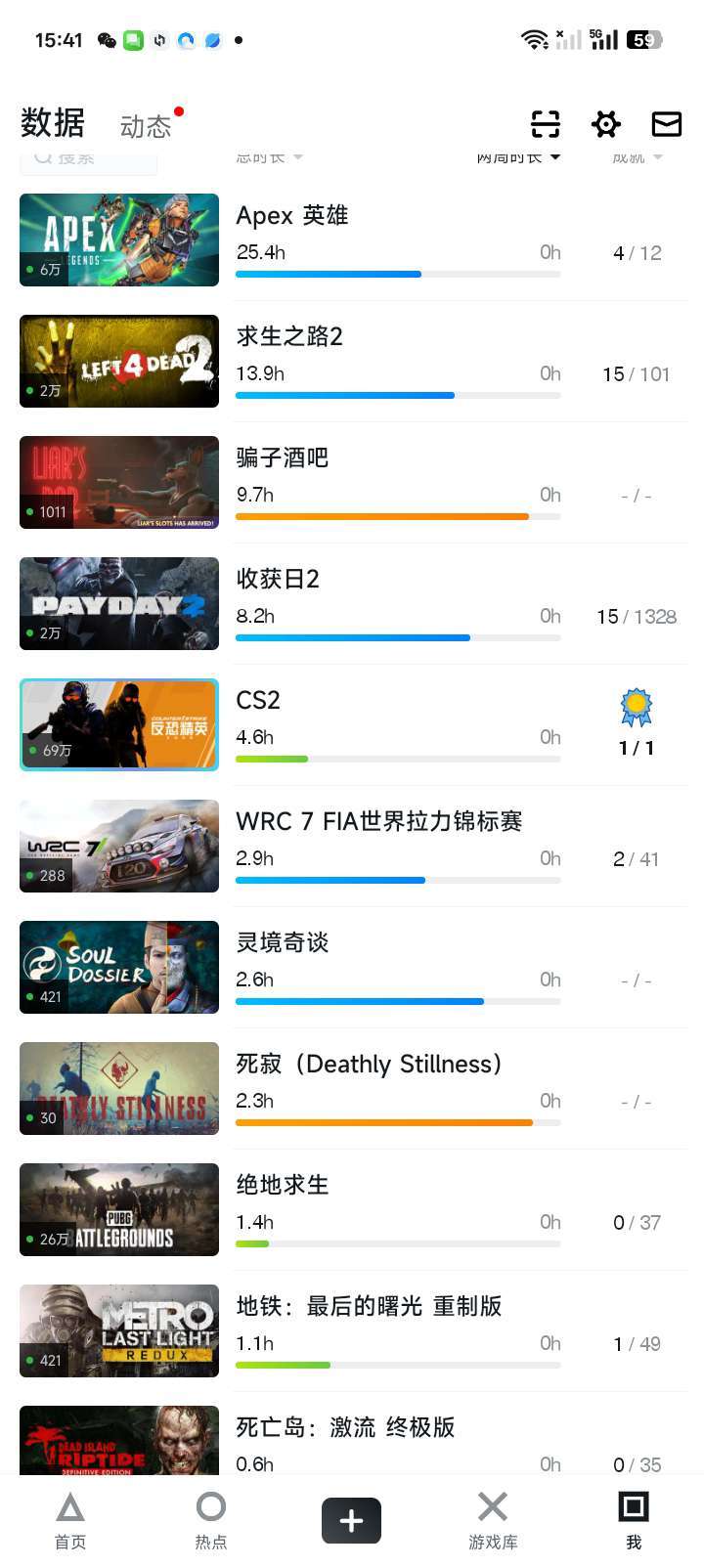Go to the 首页 tab
This screenshot has width=704, height=1568.
70,1521
